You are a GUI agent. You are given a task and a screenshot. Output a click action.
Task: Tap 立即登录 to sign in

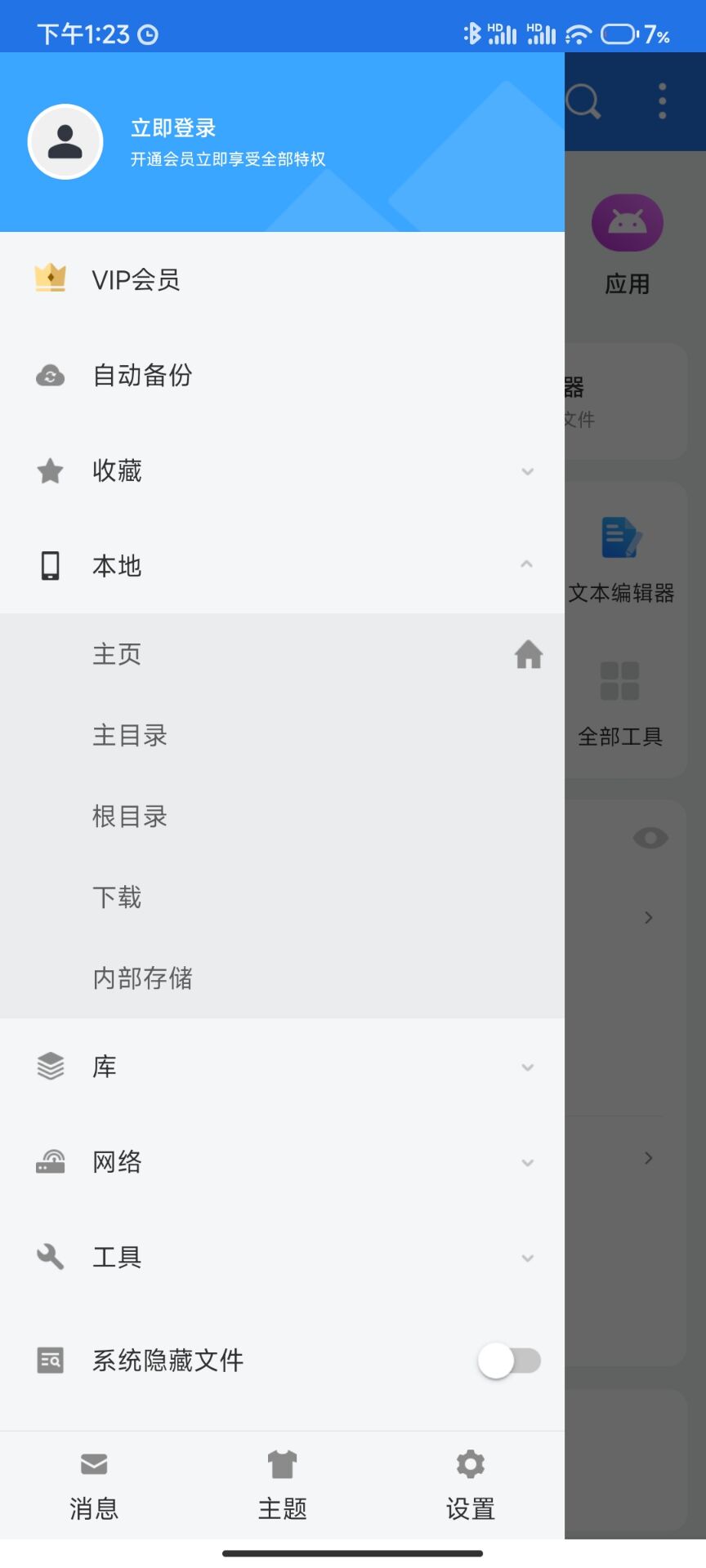tap(173, 128)
